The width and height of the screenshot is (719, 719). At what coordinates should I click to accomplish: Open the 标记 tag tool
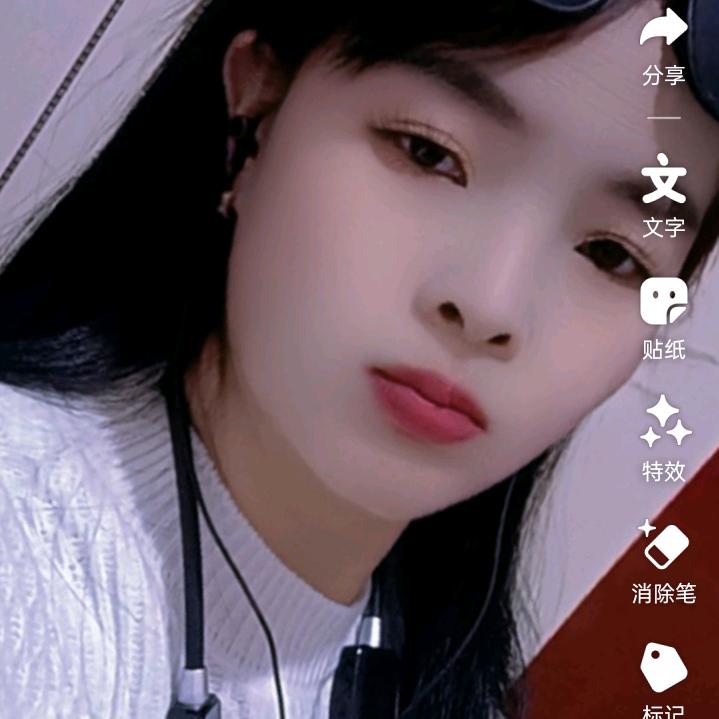[x=664, y=677]
